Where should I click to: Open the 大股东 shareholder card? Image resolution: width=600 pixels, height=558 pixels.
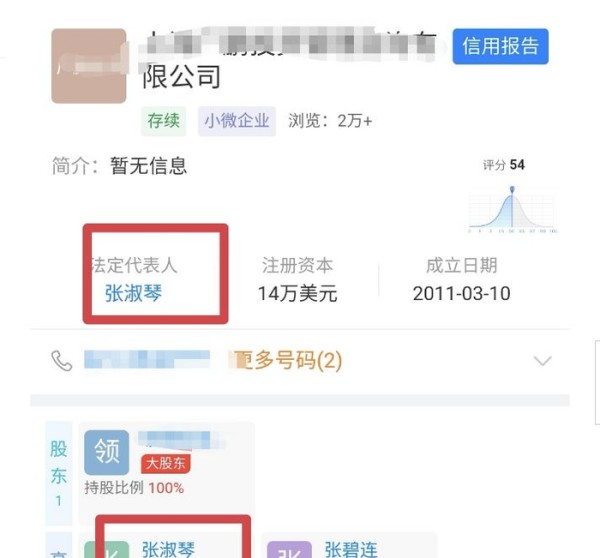click(165, 463)
